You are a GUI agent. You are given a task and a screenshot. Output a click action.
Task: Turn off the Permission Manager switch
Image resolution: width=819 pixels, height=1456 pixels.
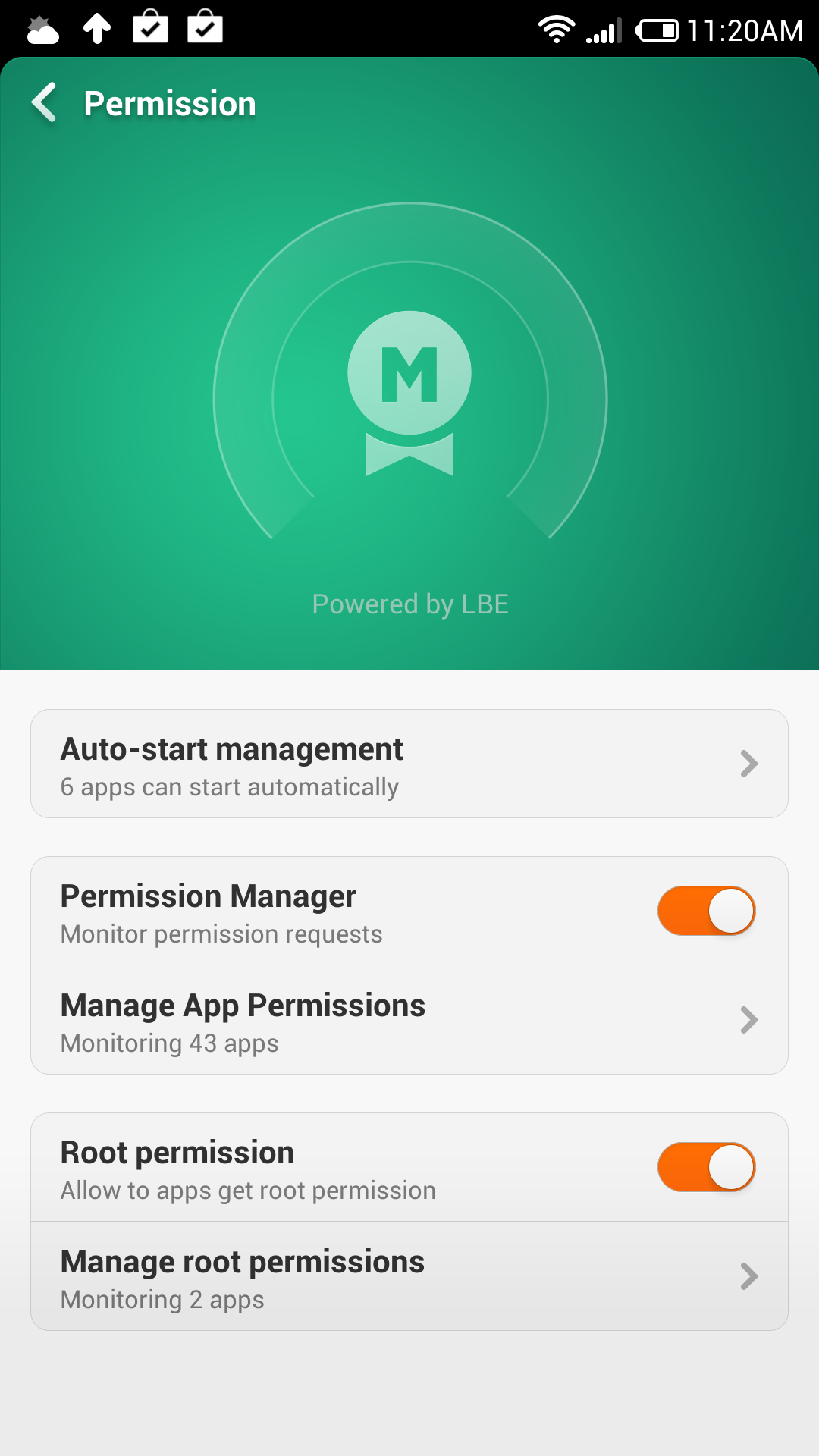706,911
